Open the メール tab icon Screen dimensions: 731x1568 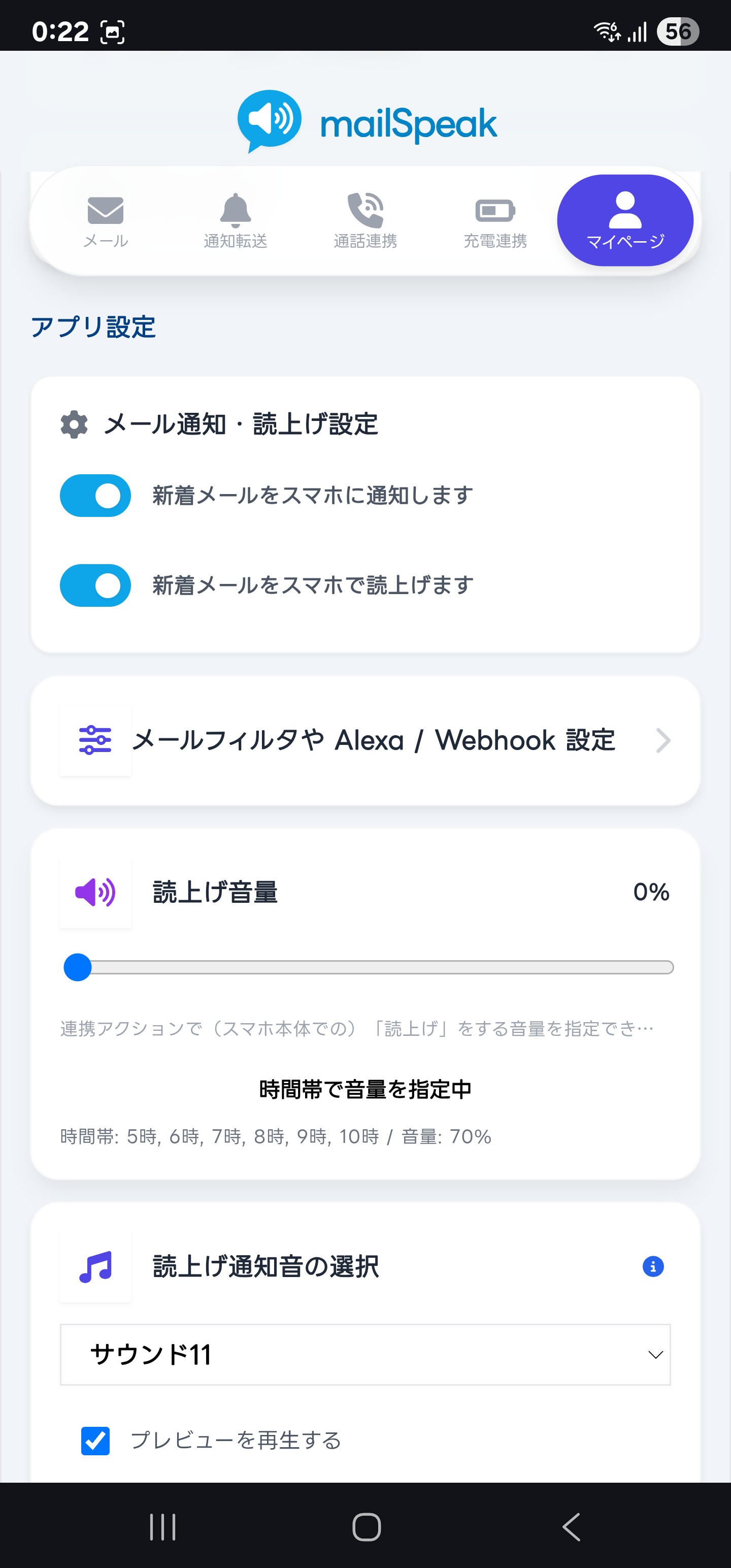106,210
